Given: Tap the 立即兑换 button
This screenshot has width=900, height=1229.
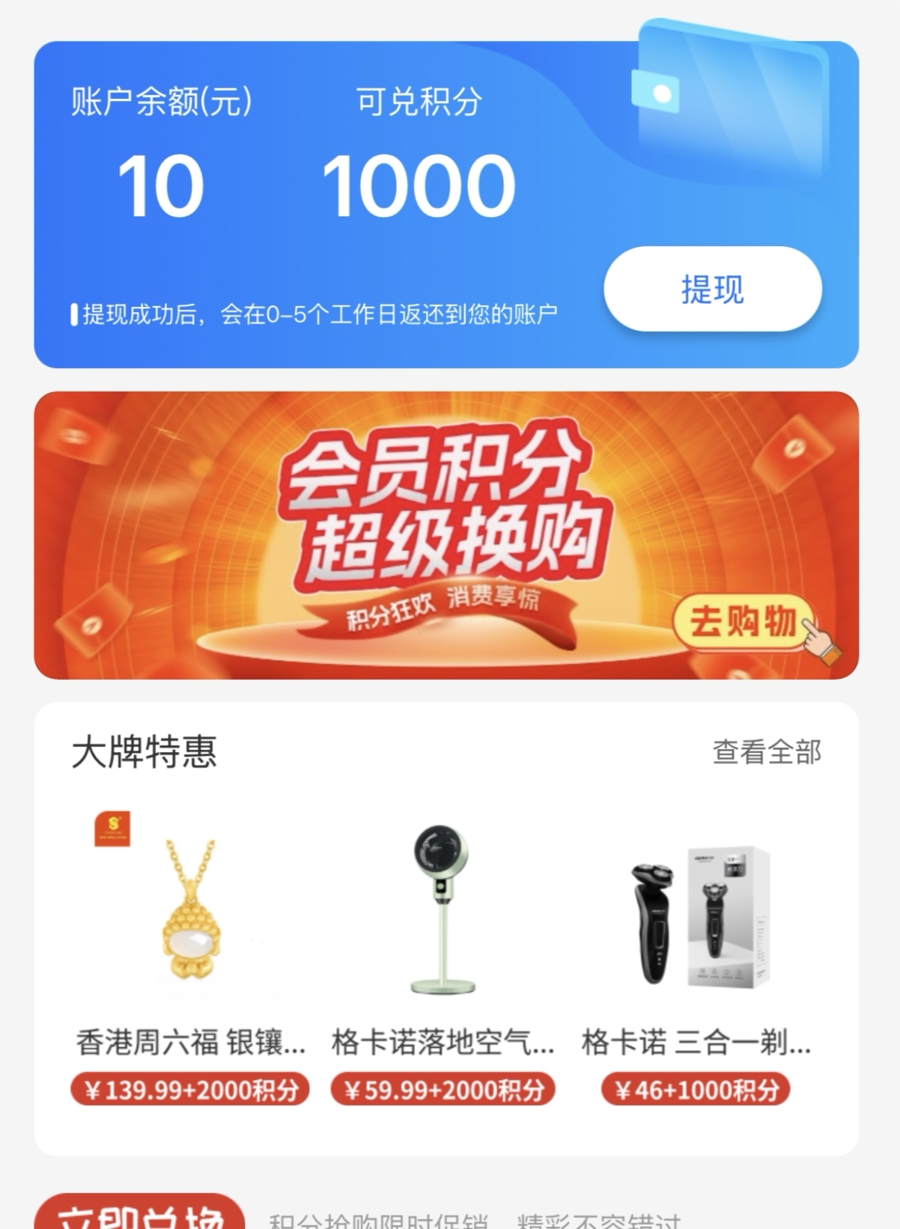Looking at the screenshot, I should (x=140, y=1215).
